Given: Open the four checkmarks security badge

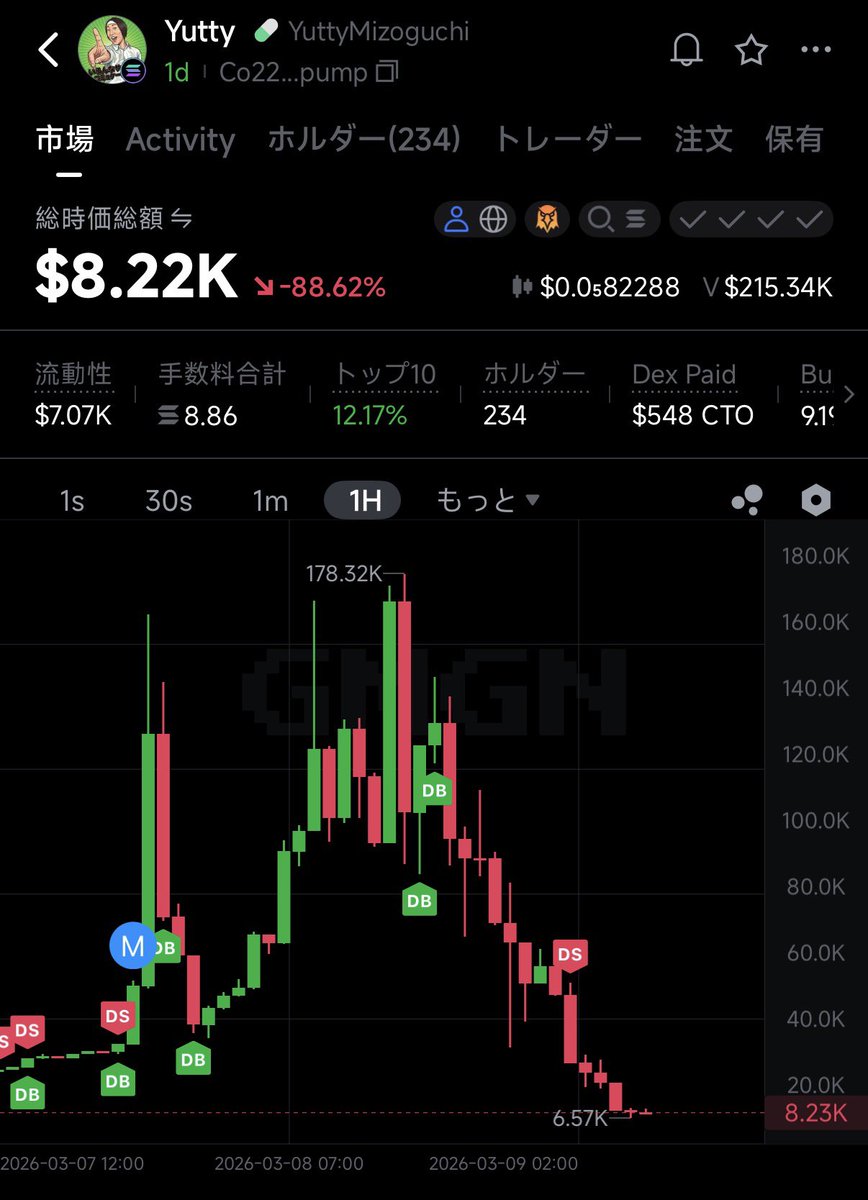Looking at the screenshot, I should point(751,219).
